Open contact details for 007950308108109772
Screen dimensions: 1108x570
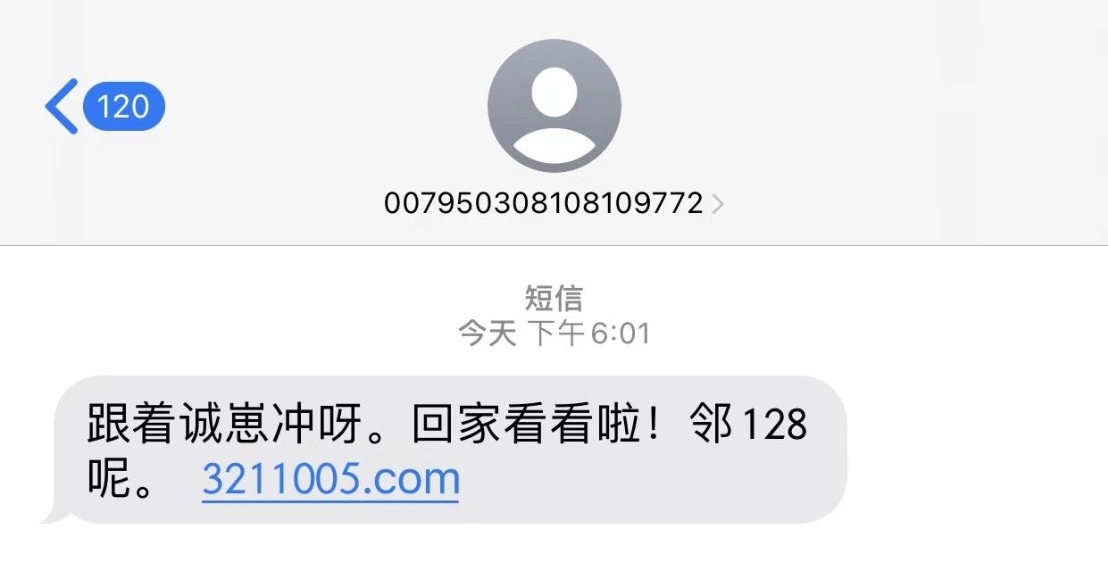coord(553,203)
